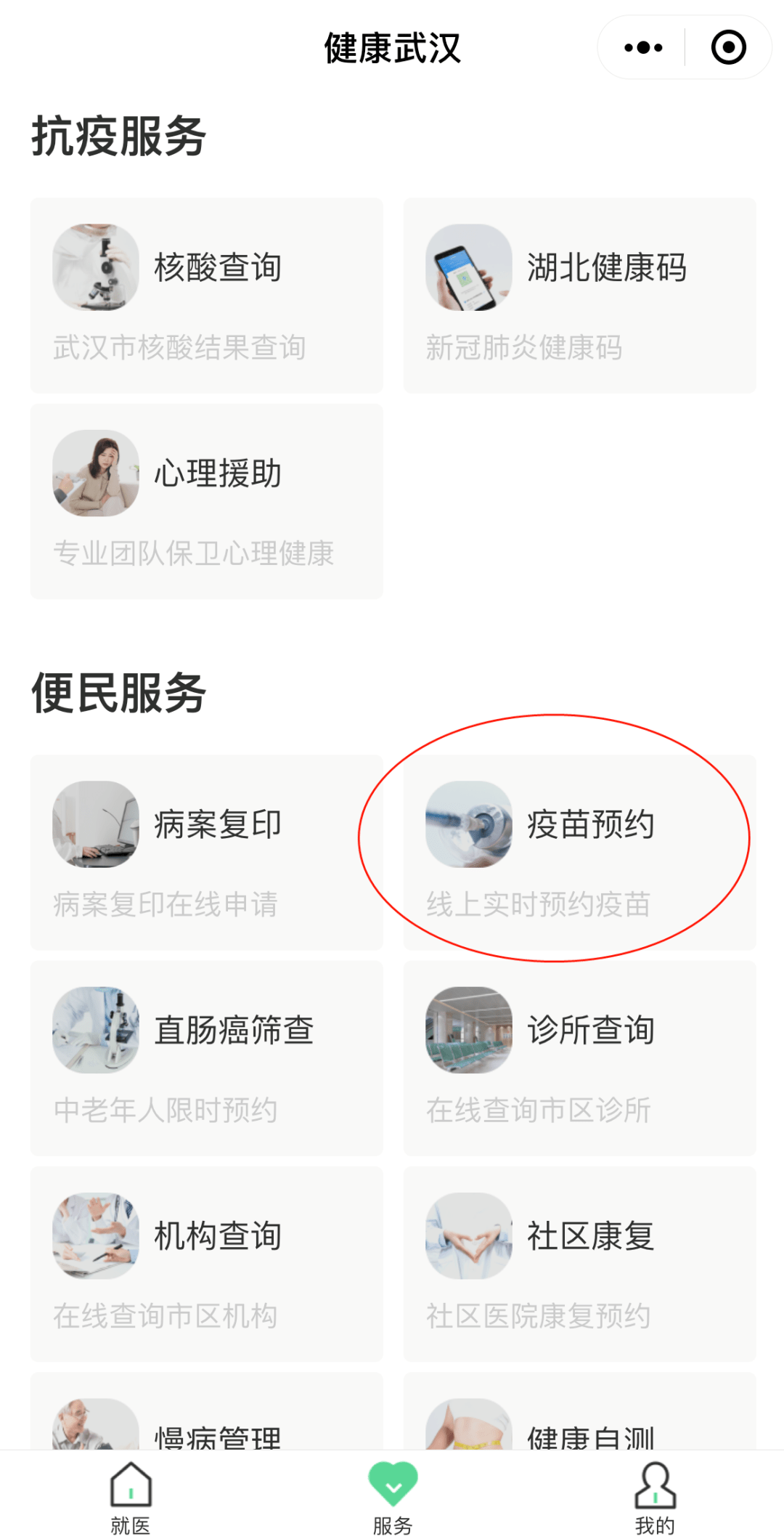Select the active 服务 tab
The width and height of the screenshot is (784, 1539).
[392, 1493]
